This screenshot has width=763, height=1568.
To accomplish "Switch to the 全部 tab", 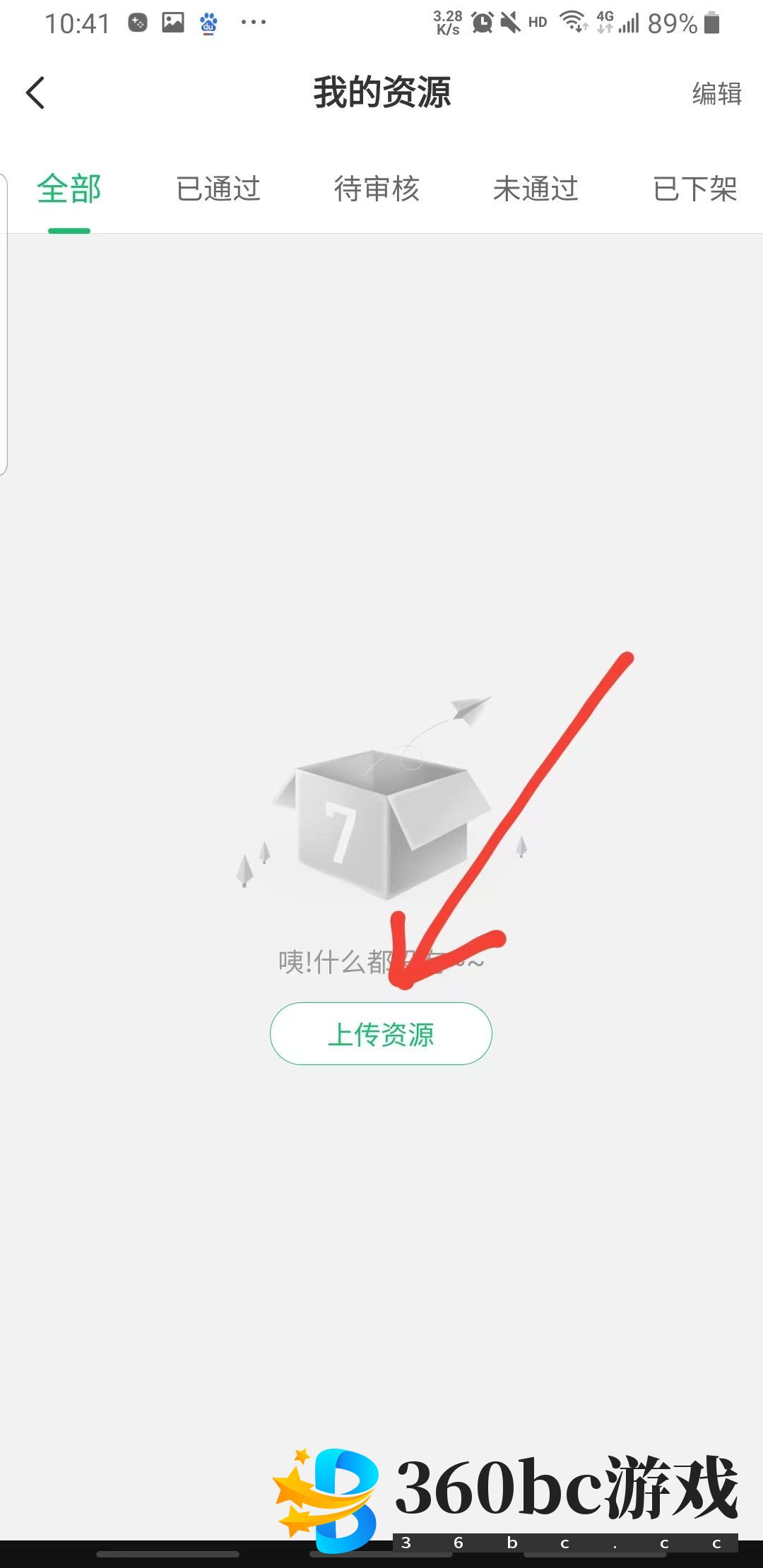I will coord(69,189).
